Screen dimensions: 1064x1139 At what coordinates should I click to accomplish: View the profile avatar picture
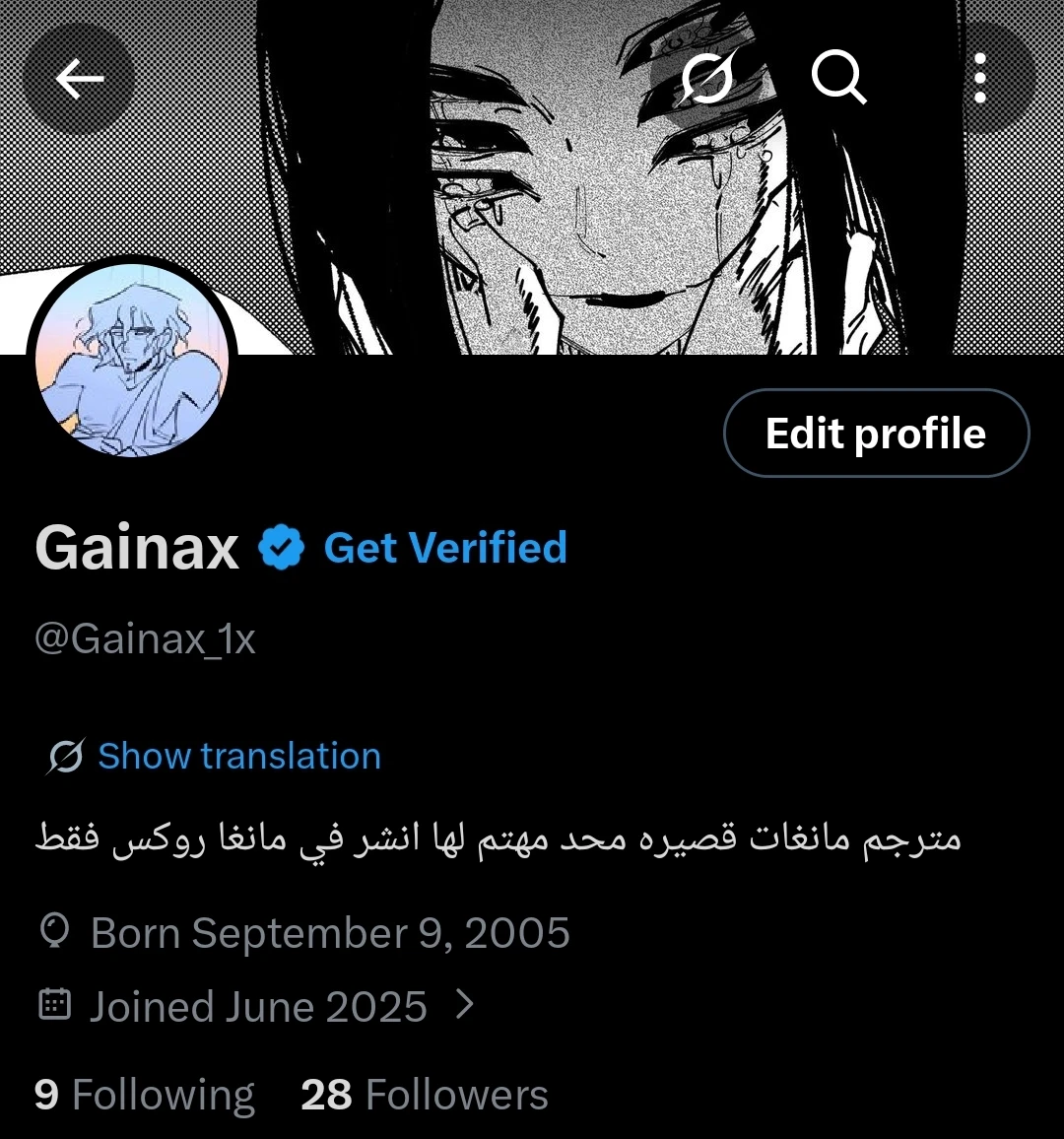pyautogui.click(x=132, y=360)
